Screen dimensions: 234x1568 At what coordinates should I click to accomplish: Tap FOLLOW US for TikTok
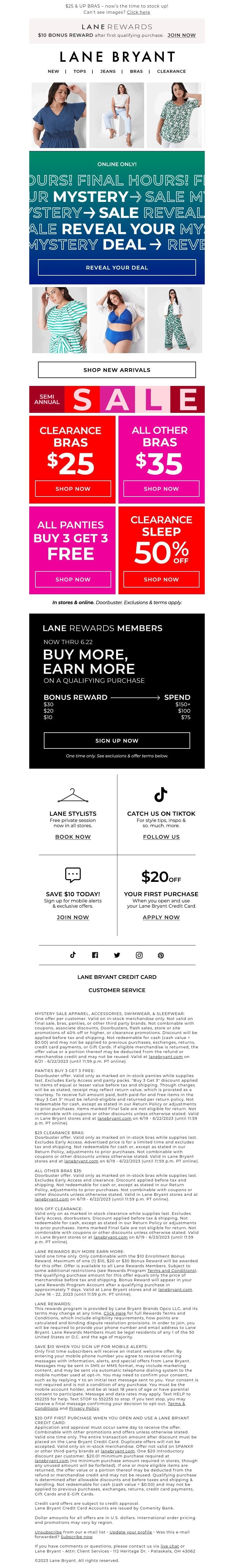pos(161,837)
